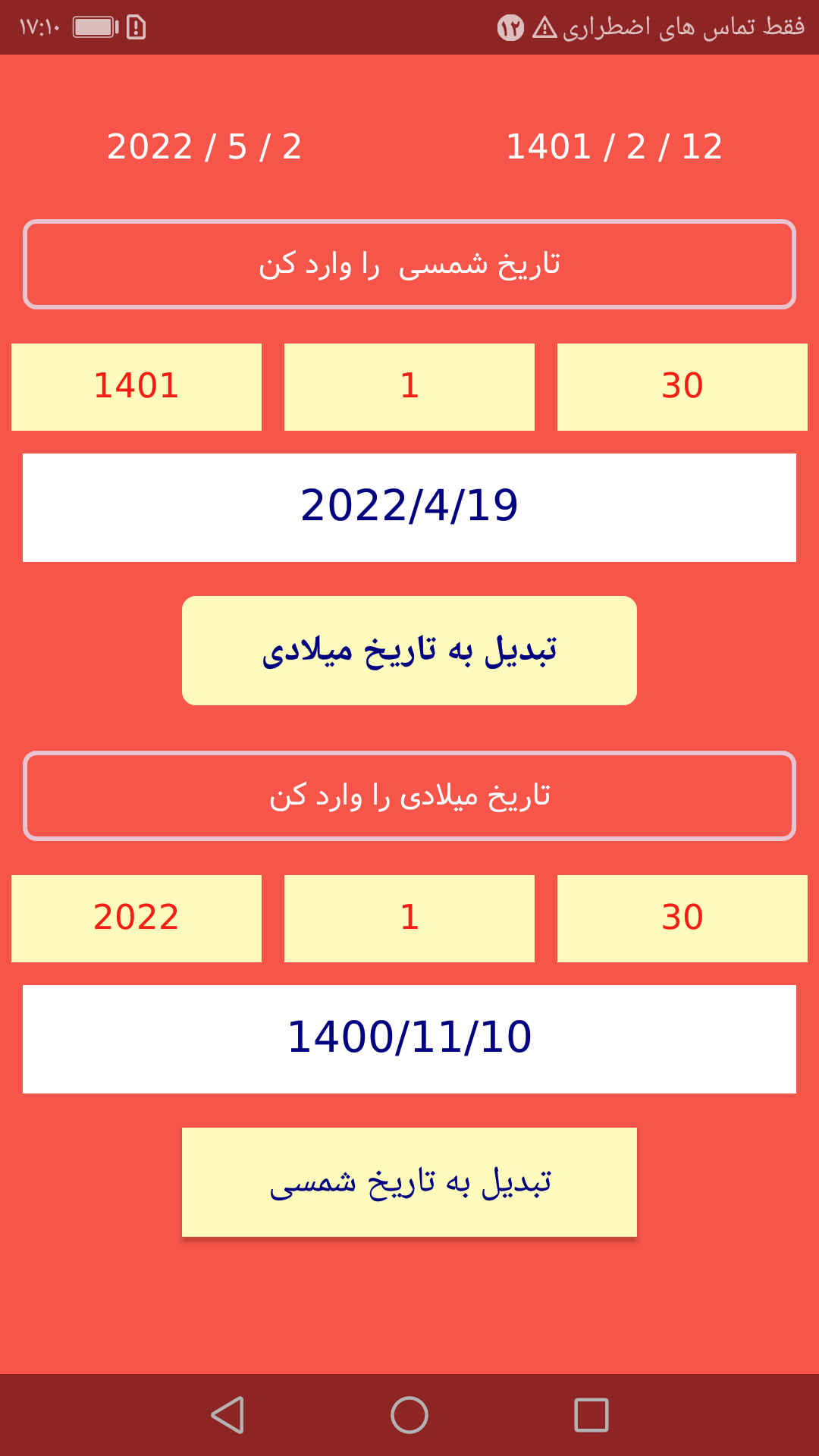819x1456 pixels.
Task: Select the Gregorian day field showing 30
Action: click(681, 918)
